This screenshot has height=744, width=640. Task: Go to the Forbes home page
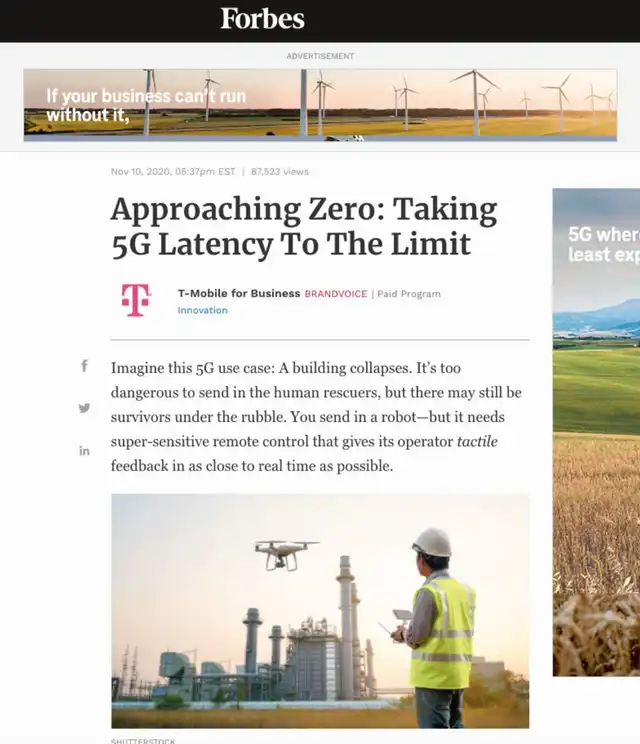(x=262, y=19)
